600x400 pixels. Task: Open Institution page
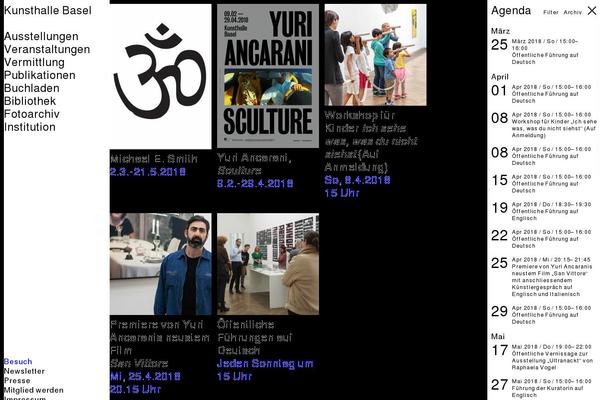tap(30, 127)
